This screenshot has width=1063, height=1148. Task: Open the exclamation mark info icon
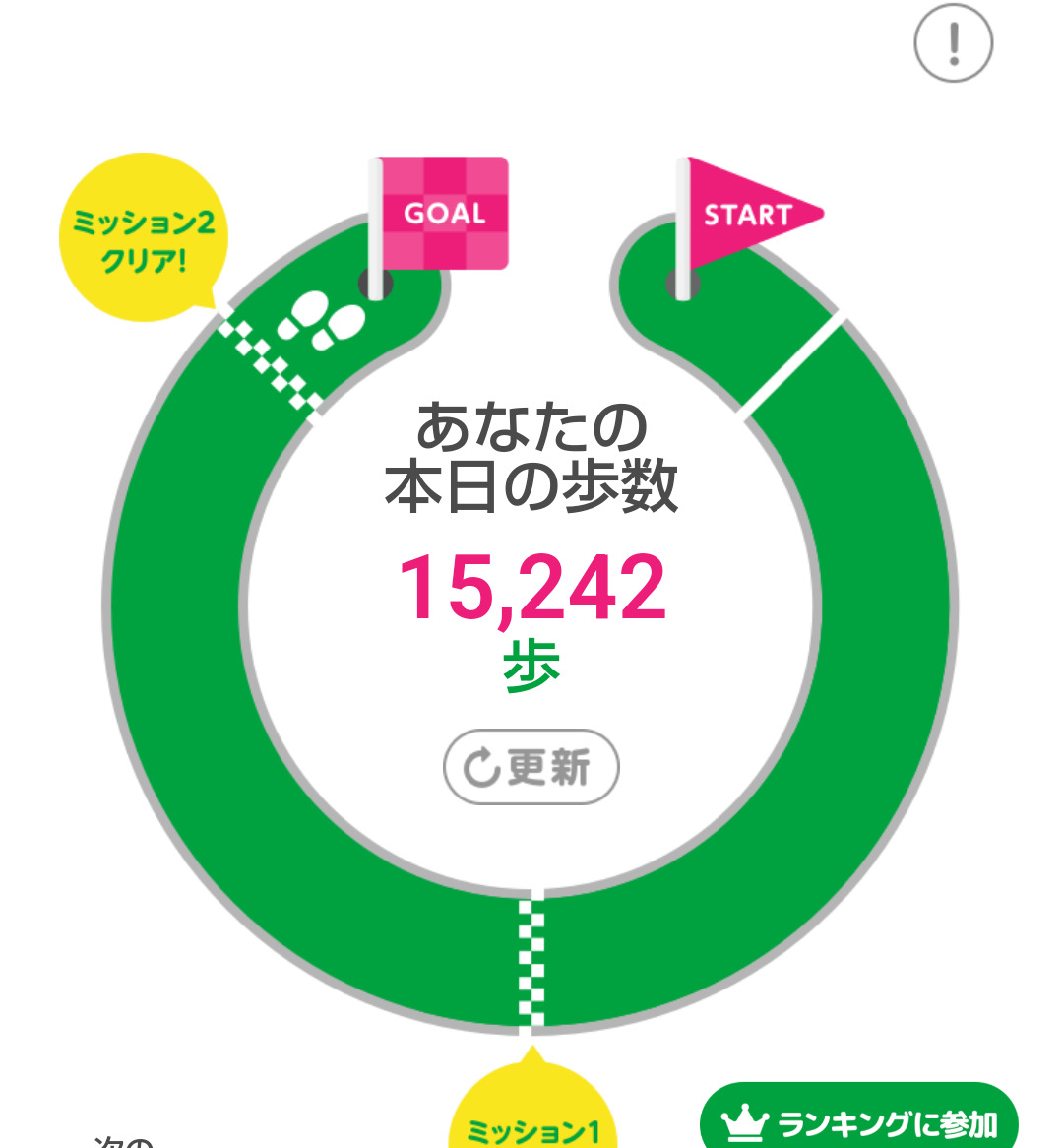(x=953, y=42)
